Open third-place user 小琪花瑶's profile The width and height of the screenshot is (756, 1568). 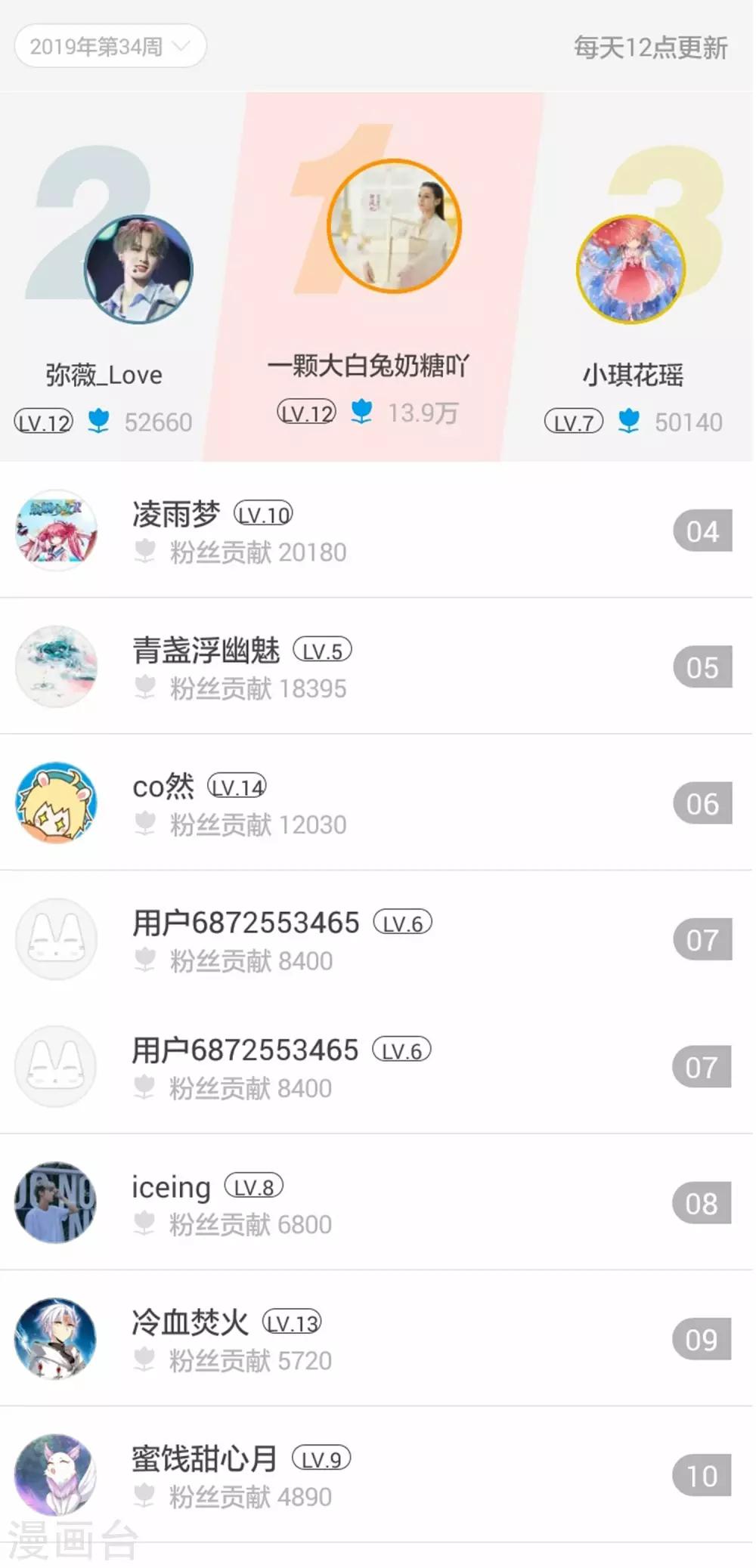coord(631,270)
